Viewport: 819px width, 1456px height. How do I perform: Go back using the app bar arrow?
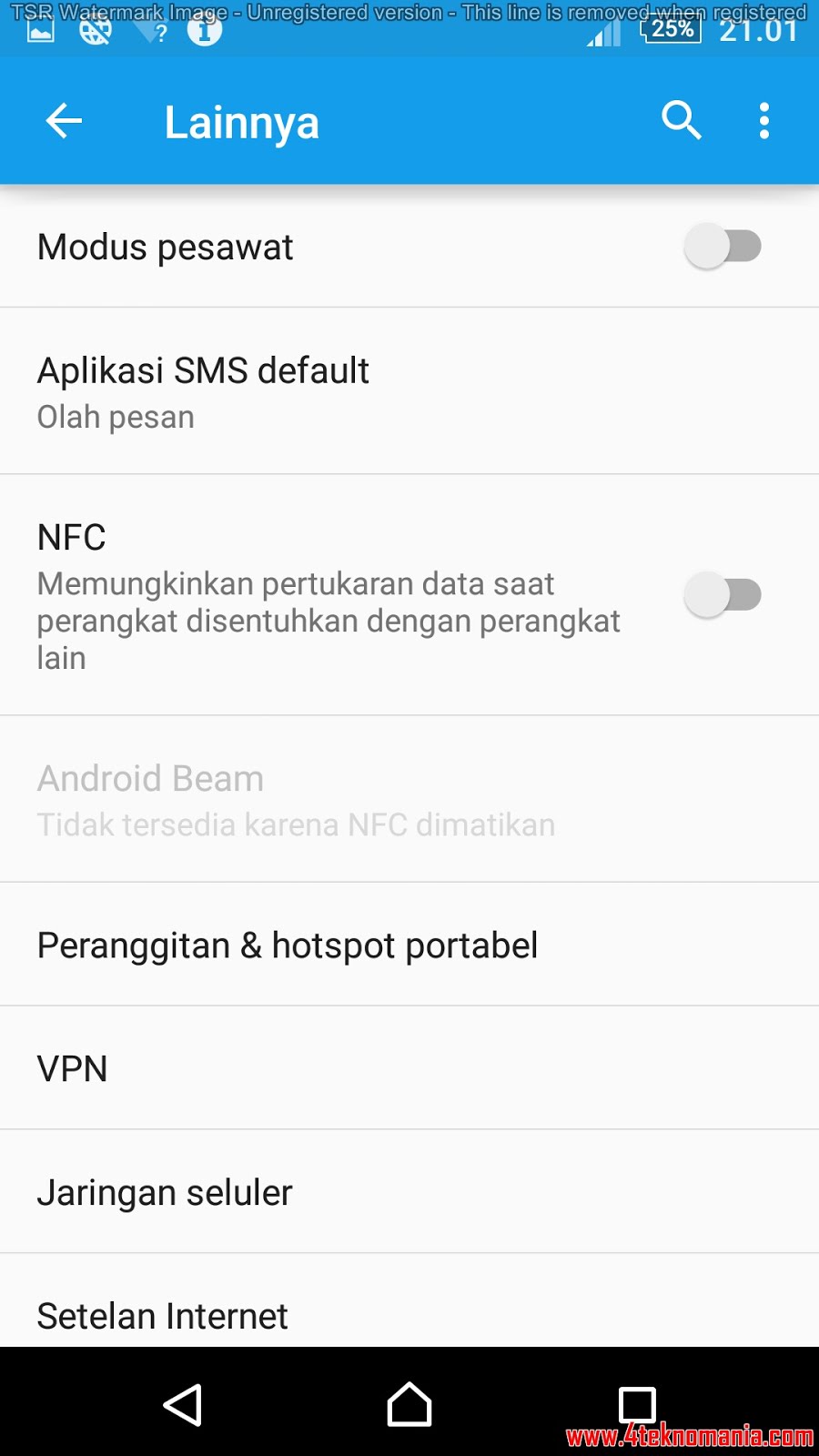pyautogui.click(x=64, y=121)
